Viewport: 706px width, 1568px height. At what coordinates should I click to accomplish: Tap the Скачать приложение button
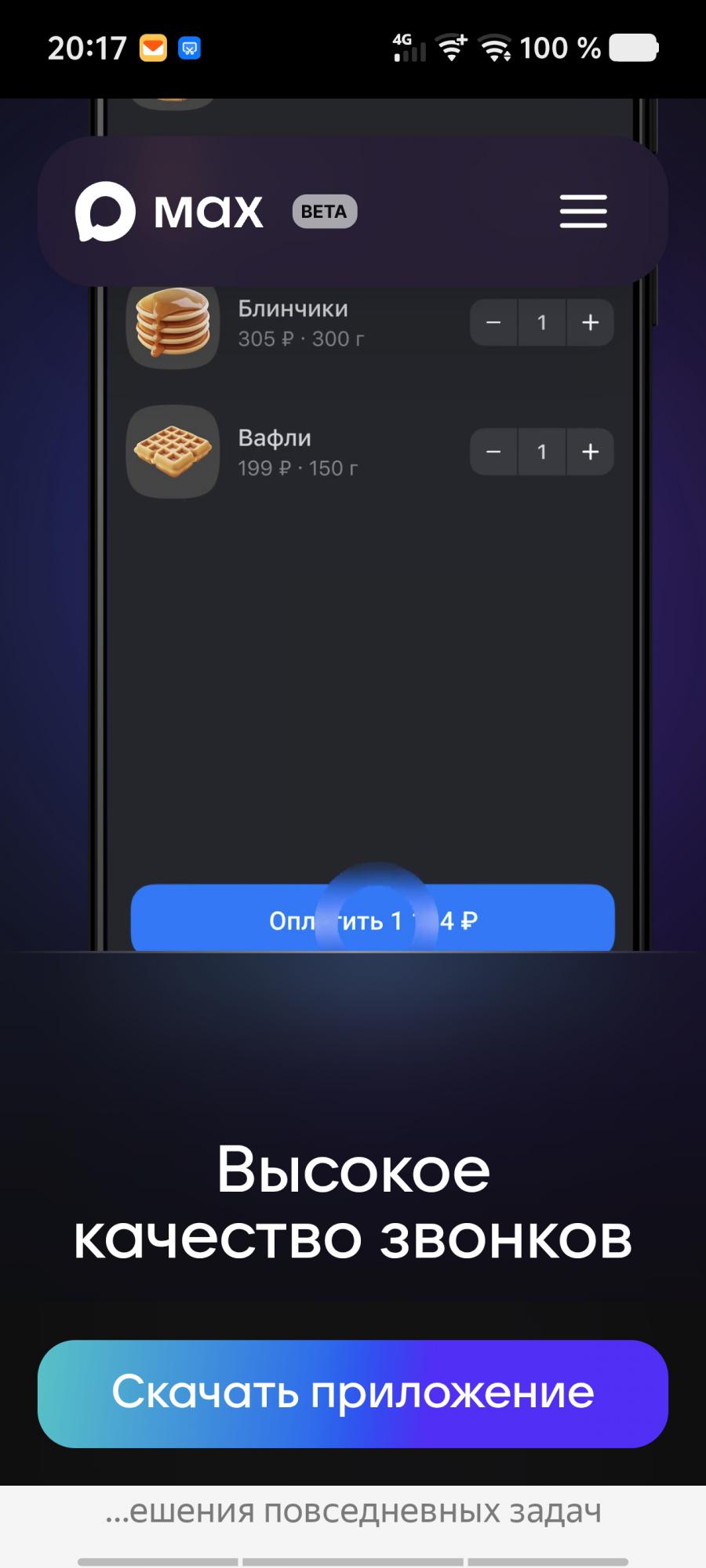click(x=353, y=1393)
